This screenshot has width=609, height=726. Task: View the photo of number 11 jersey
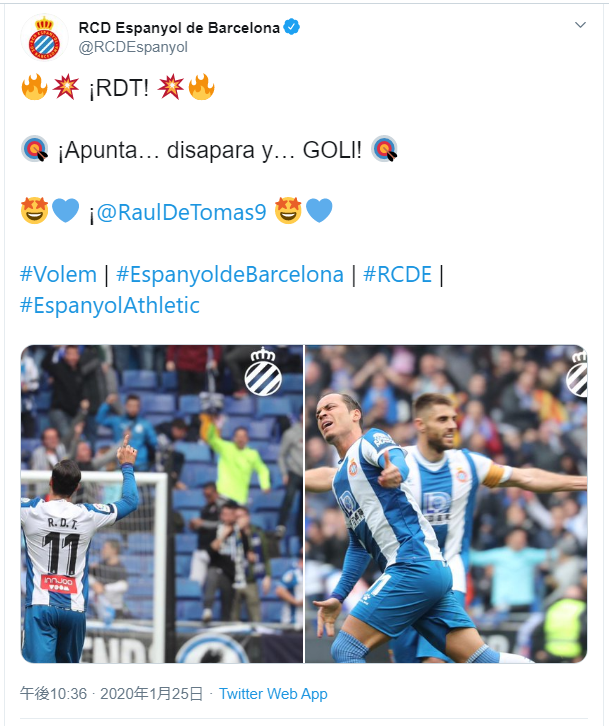click(x=161, y=504)
